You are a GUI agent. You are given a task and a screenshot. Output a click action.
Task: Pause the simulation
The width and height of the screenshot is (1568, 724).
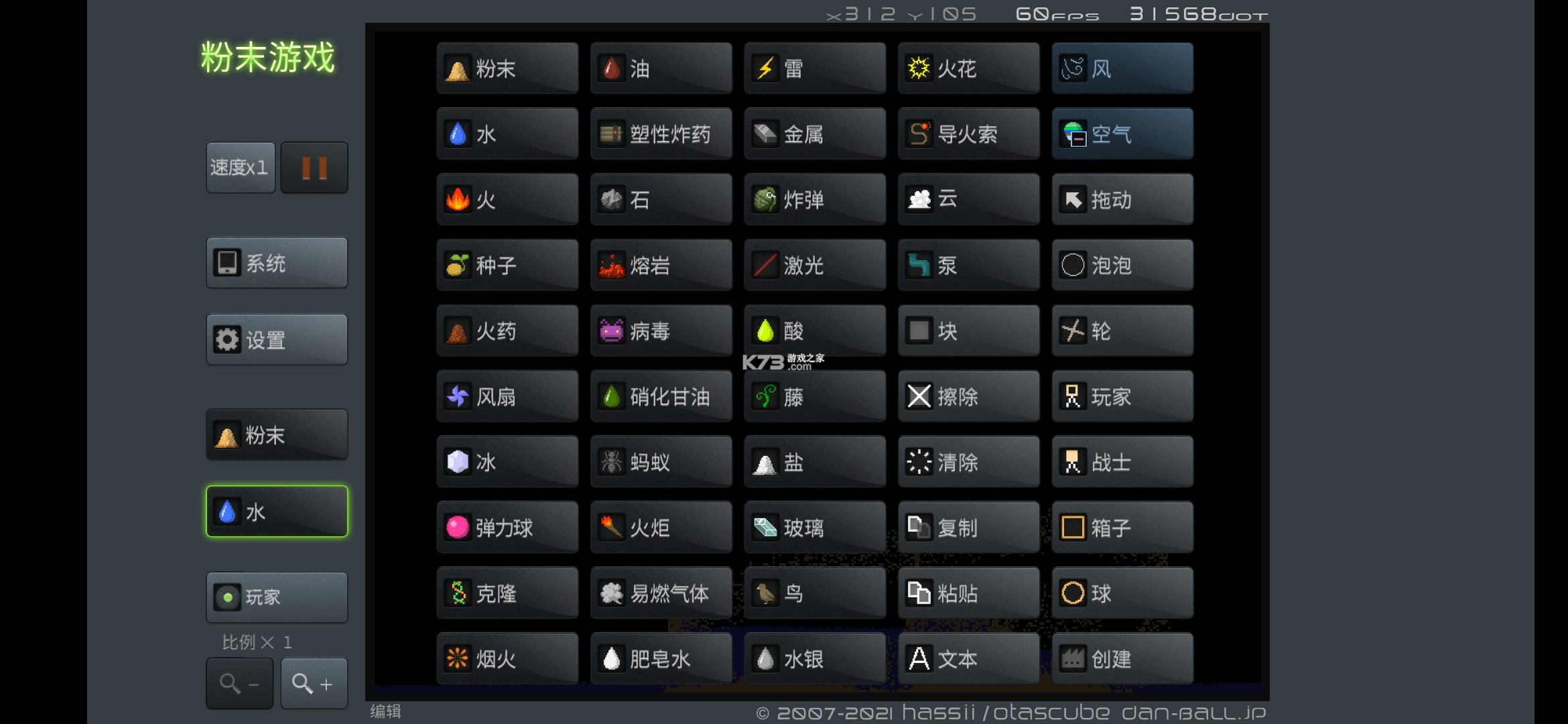click(314, 168)
